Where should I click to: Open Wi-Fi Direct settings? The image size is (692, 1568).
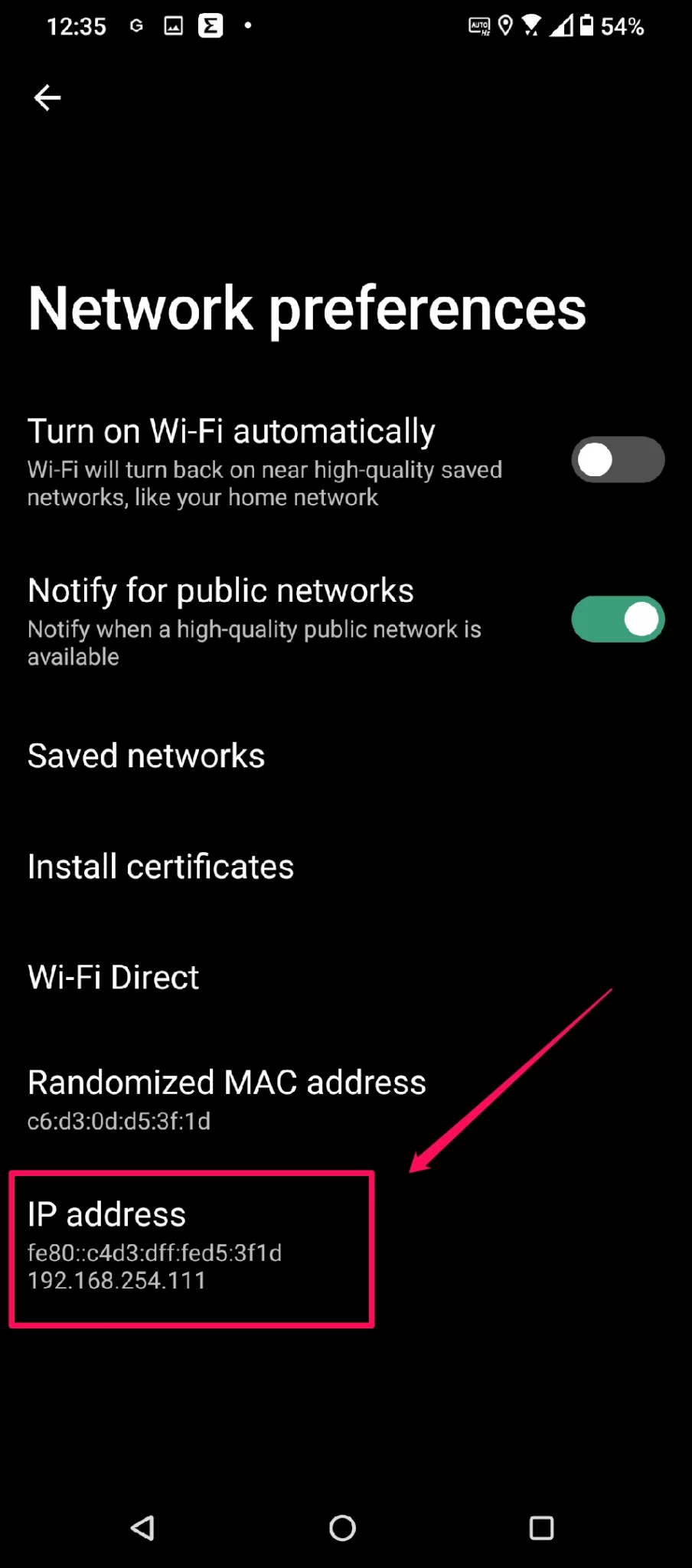coord(113,978)
